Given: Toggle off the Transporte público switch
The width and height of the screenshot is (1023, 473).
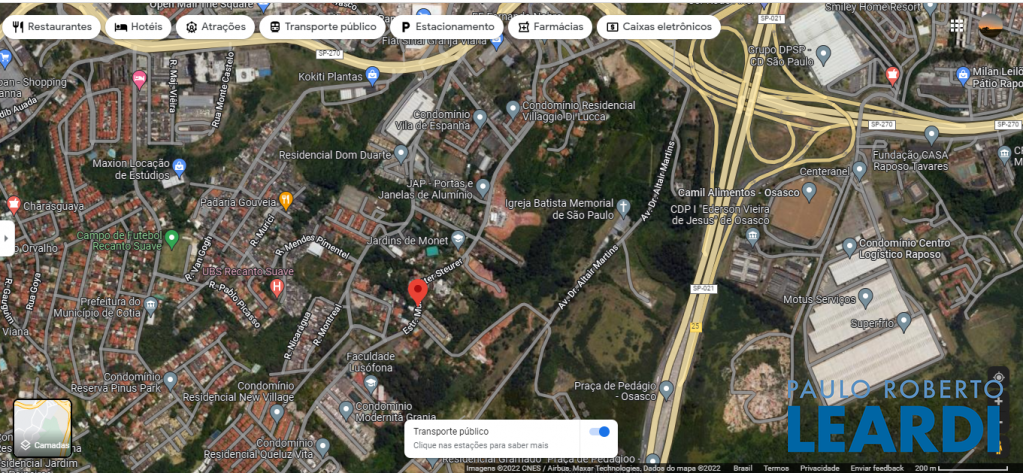Looking at the screenshot, I should (599, 431).
